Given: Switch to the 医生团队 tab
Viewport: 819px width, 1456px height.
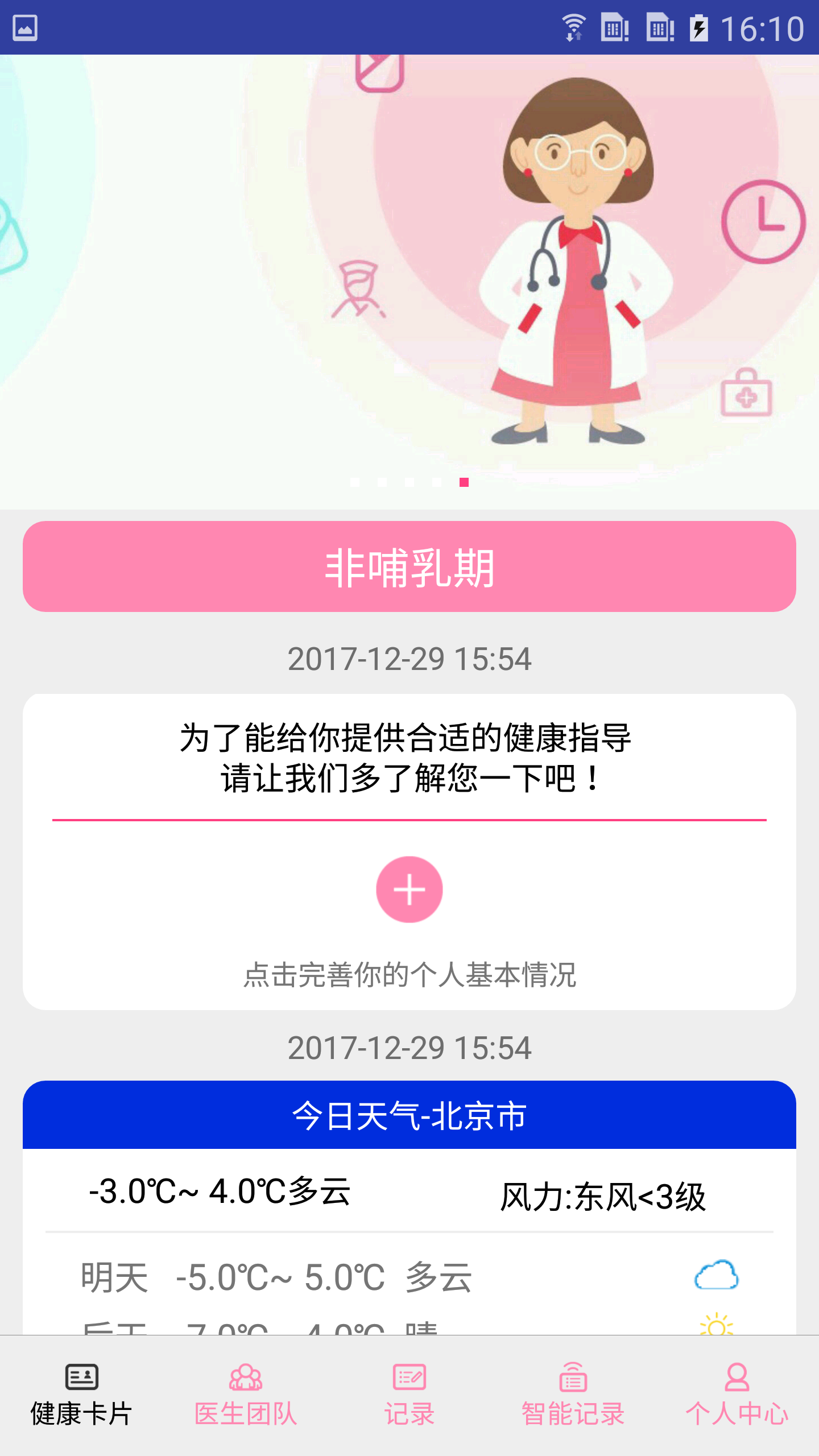Looking at the screenshot, I should (x=246, y=1395).
